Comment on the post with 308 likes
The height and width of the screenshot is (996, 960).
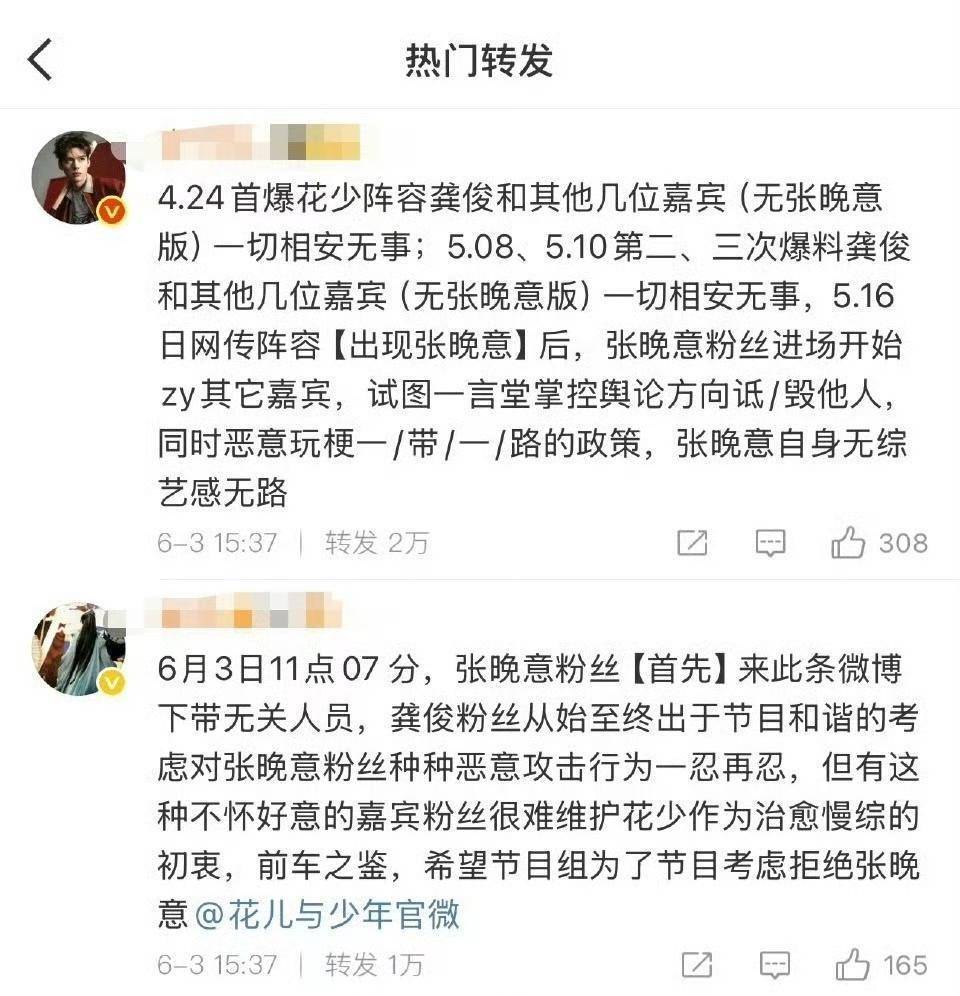[770, 543]
